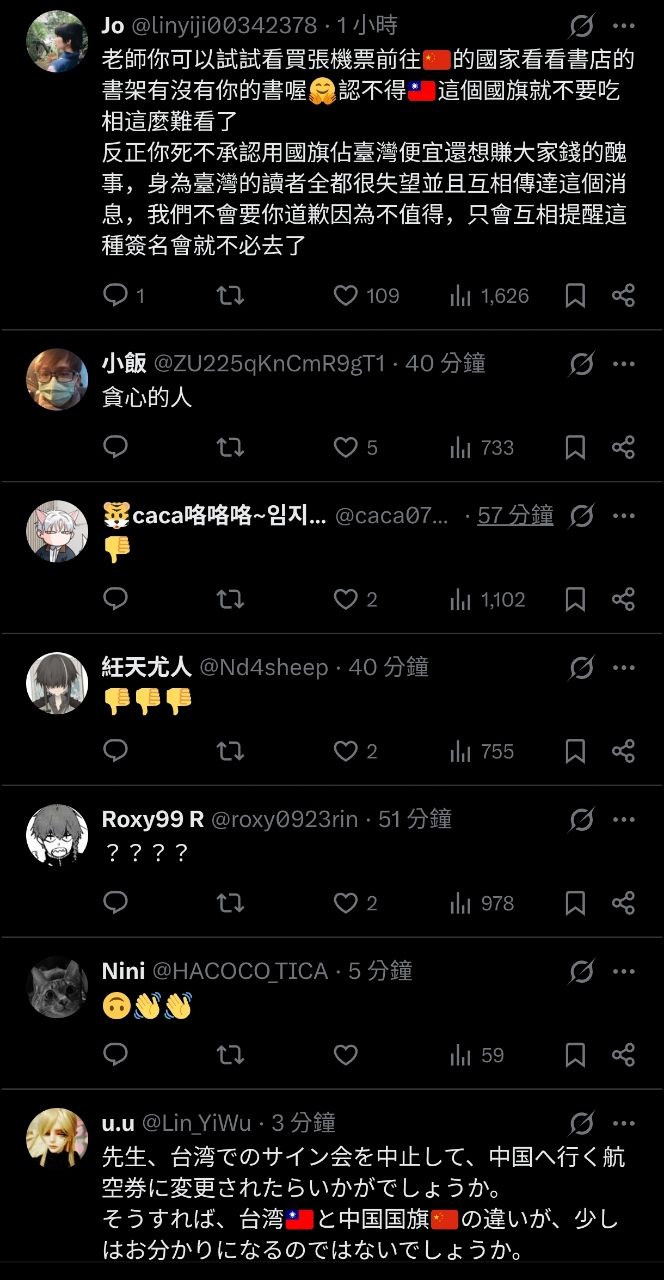Open overflow menu on Jo's reply
Screen dimensions: 664x1280
tap(623, 26)
